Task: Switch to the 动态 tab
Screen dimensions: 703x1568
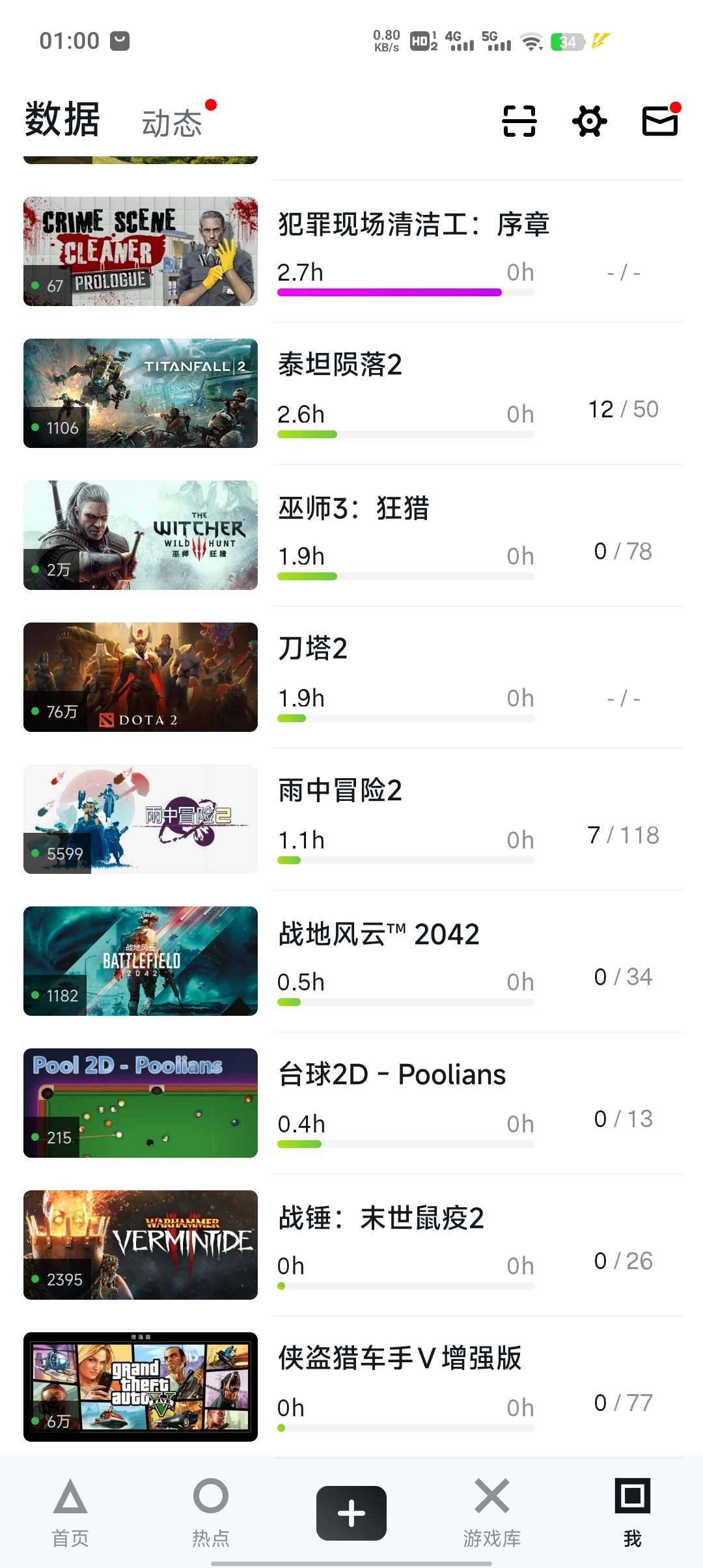Action: [x=172, y=122]
